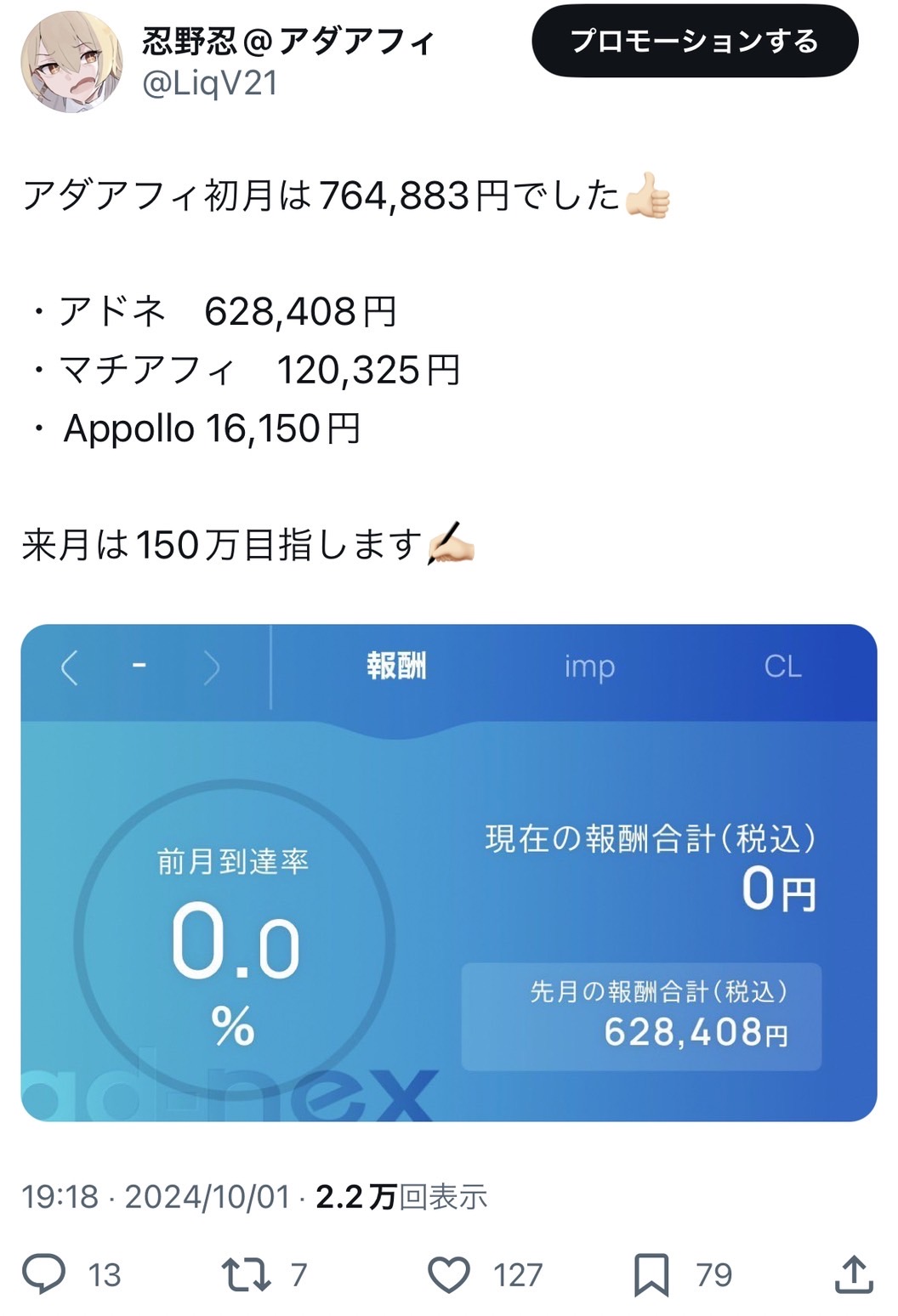
Task: Repost this tweet
Action: pos(247,1273)
